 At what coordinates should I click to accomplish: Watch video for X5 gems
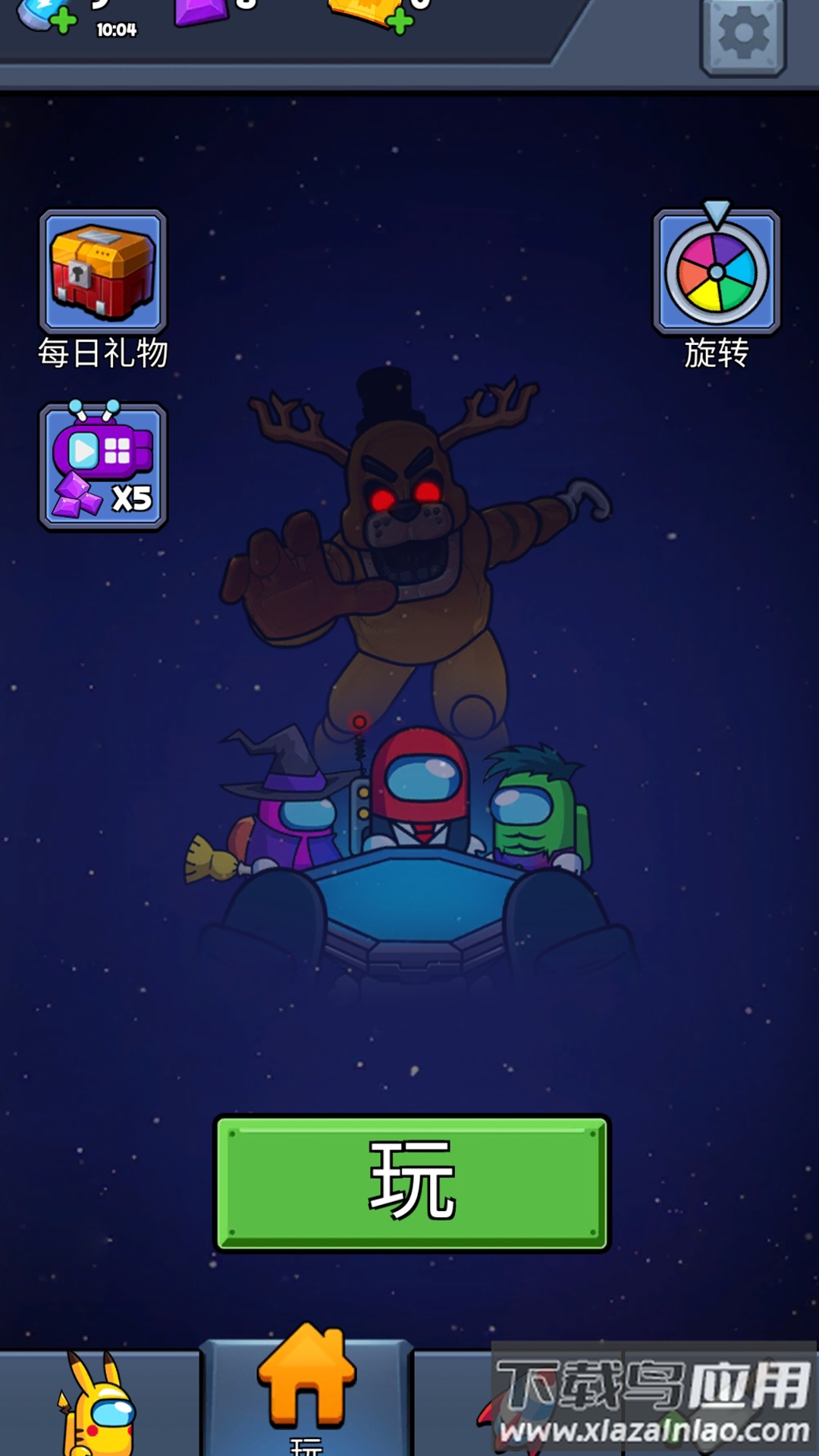[103, 466]
